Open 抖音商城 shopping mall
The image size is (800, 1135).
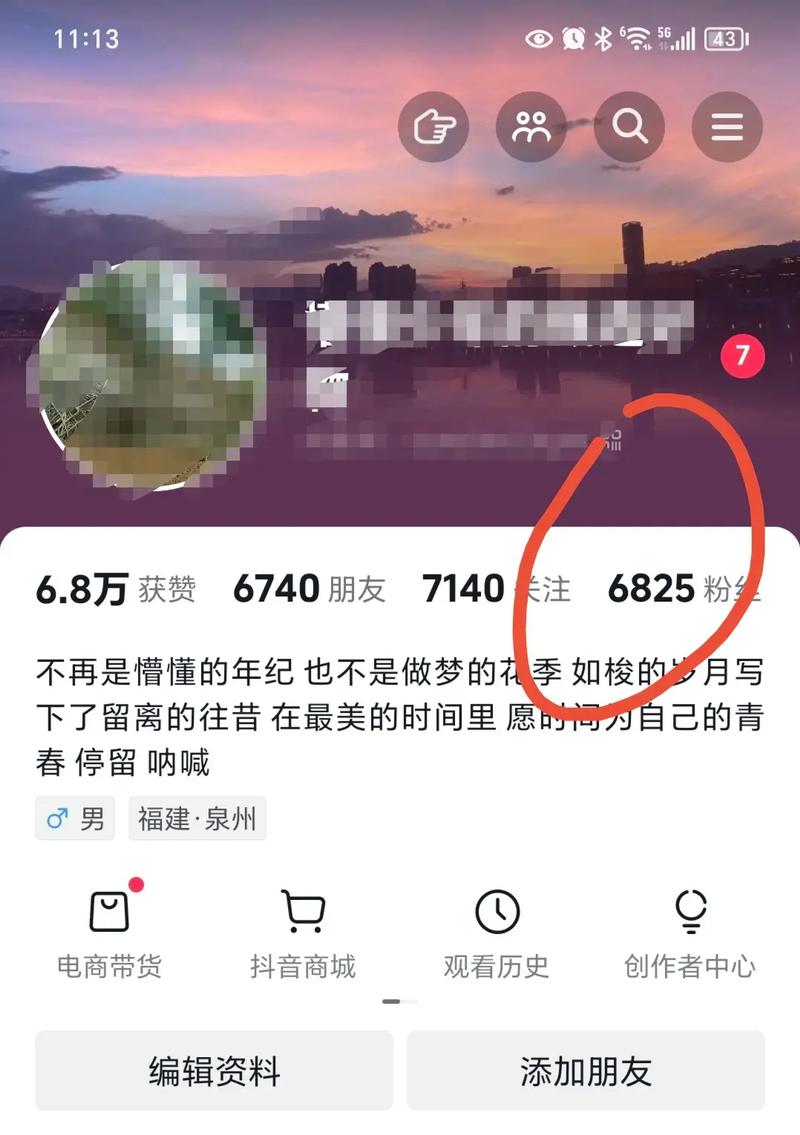click(x=303, y=933)
